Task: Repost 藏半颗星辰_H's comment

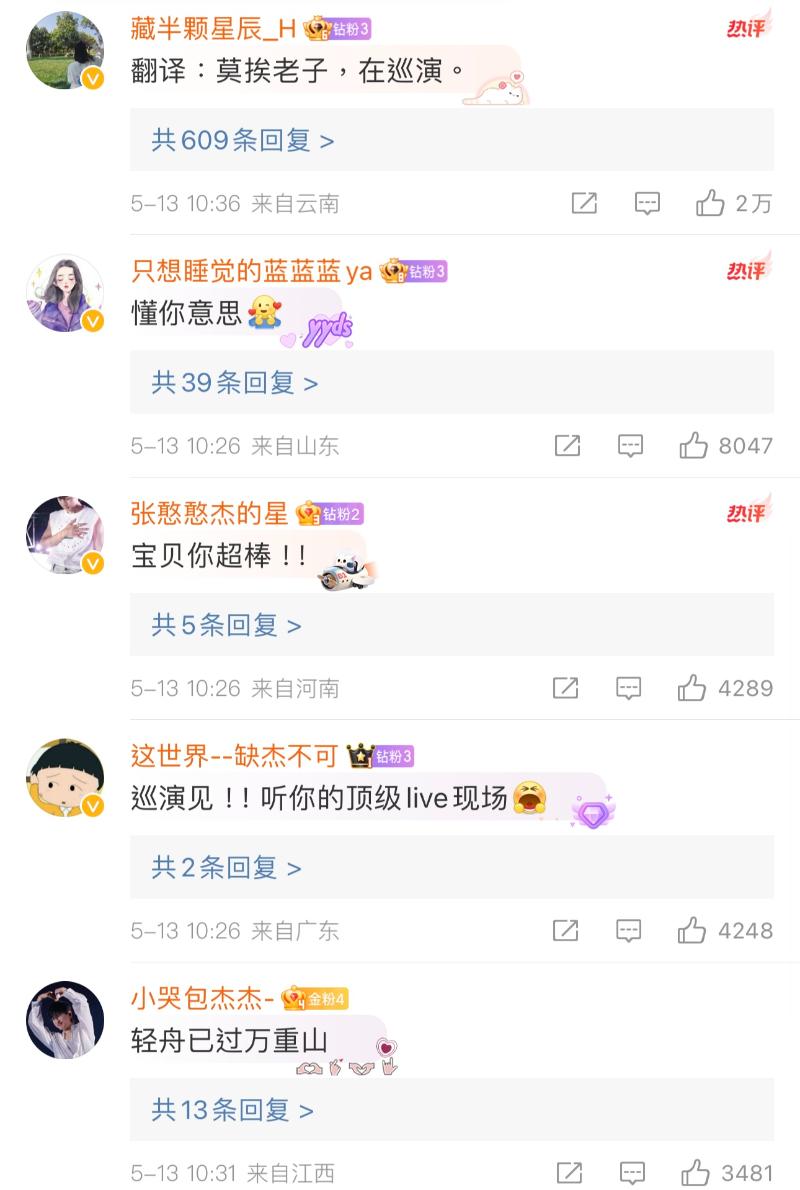Action: (584, 204)
